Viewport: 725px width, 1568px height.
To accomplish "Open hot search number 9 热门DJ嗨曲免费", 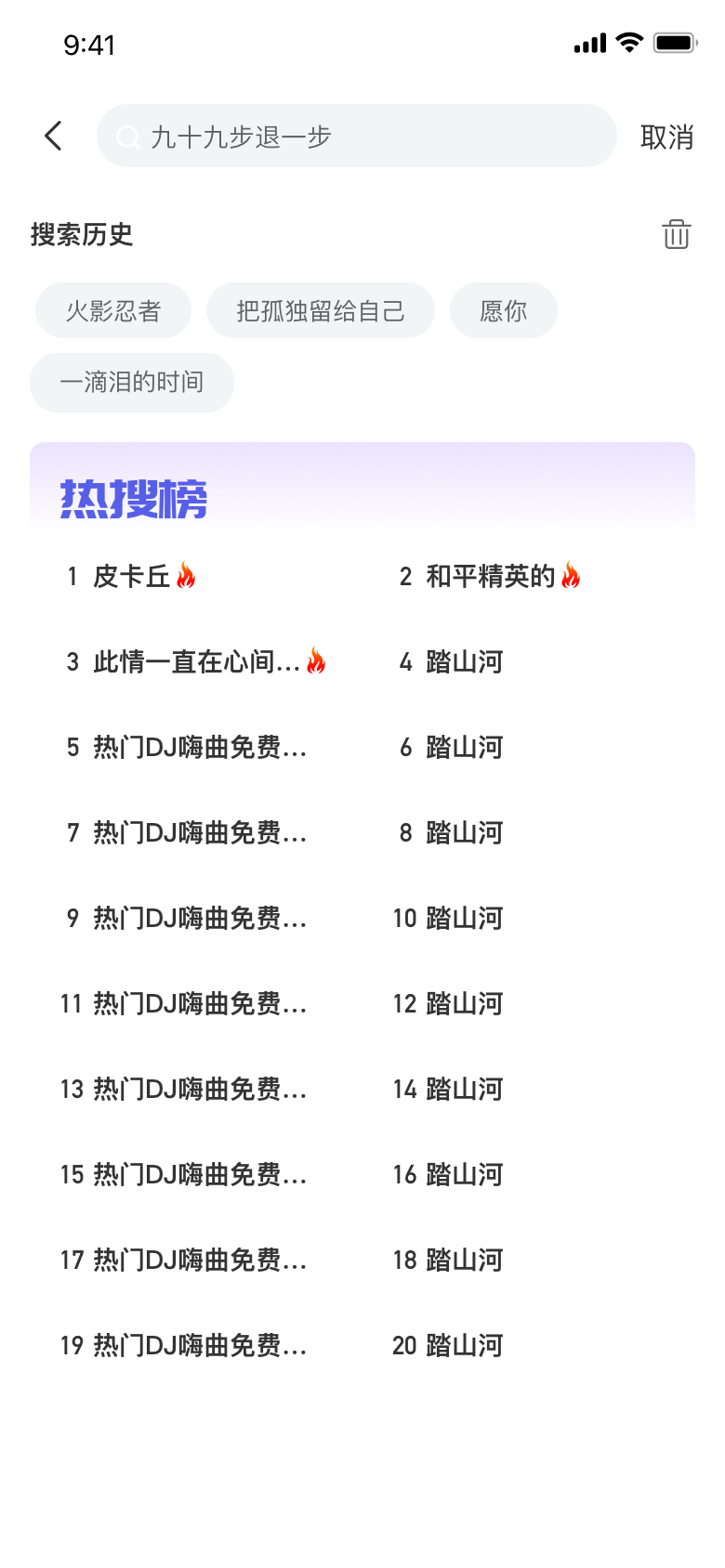I will coord(199,919).
